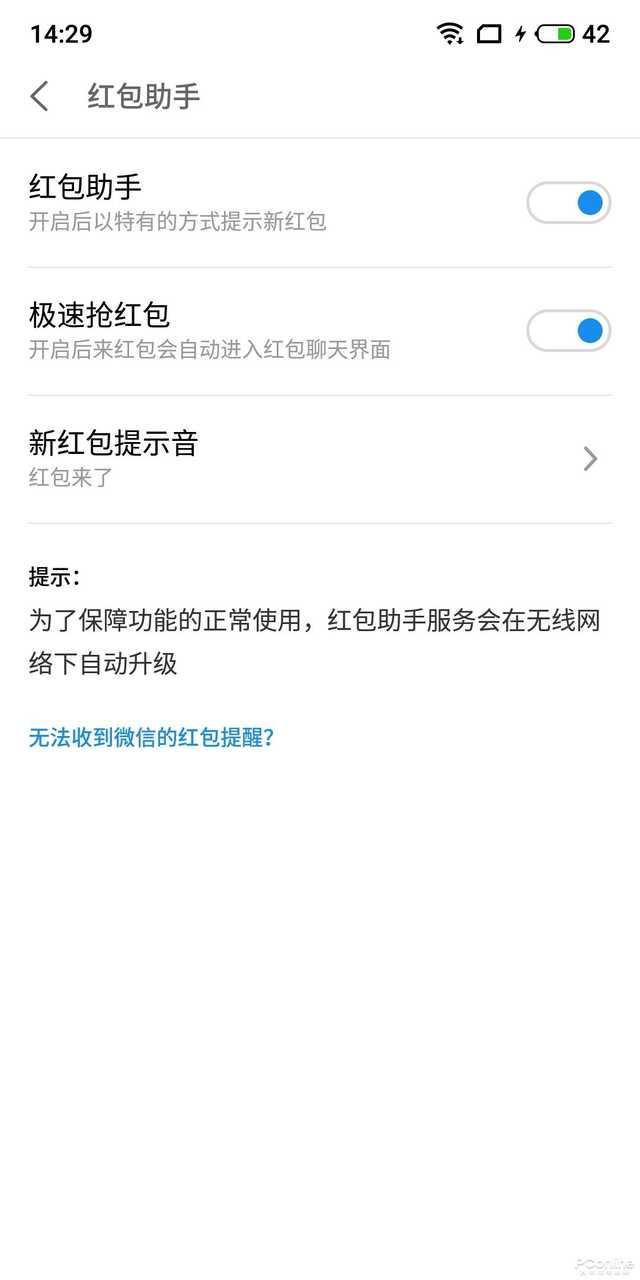Open 新红包提示音 sound settings
Screen dimensions: 640x1280
coord(320,459)
